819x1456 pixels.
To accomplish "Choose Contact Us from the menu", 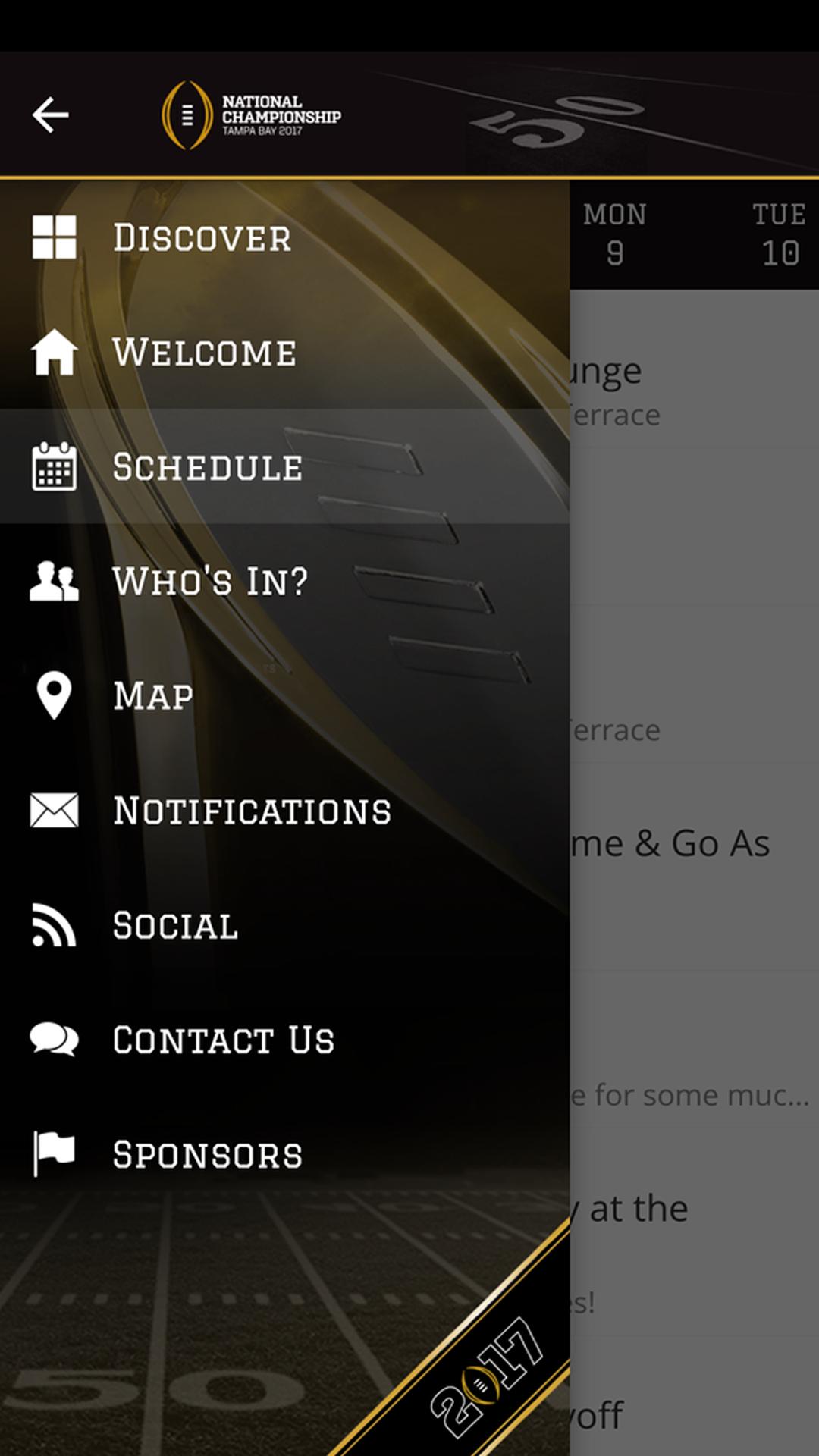I will pos(224,1040).
